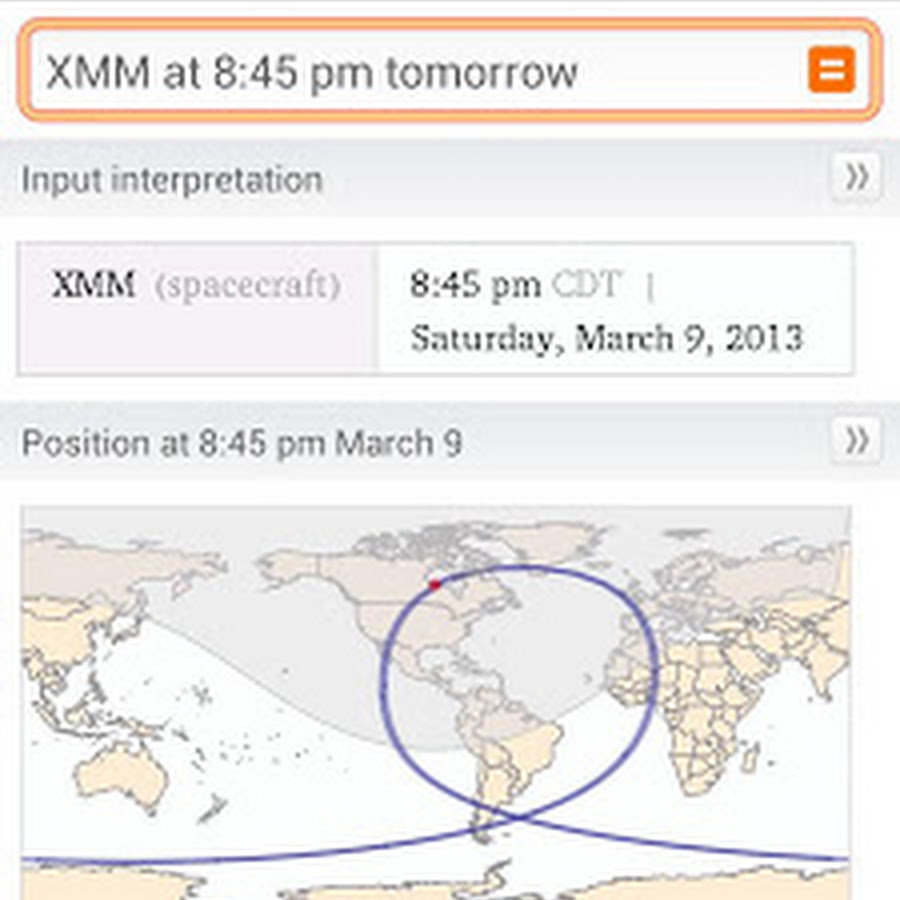The width and height of the screenshot is (900, 900).
Task: Expand the Input interpretation section
Action: point(856,178)
